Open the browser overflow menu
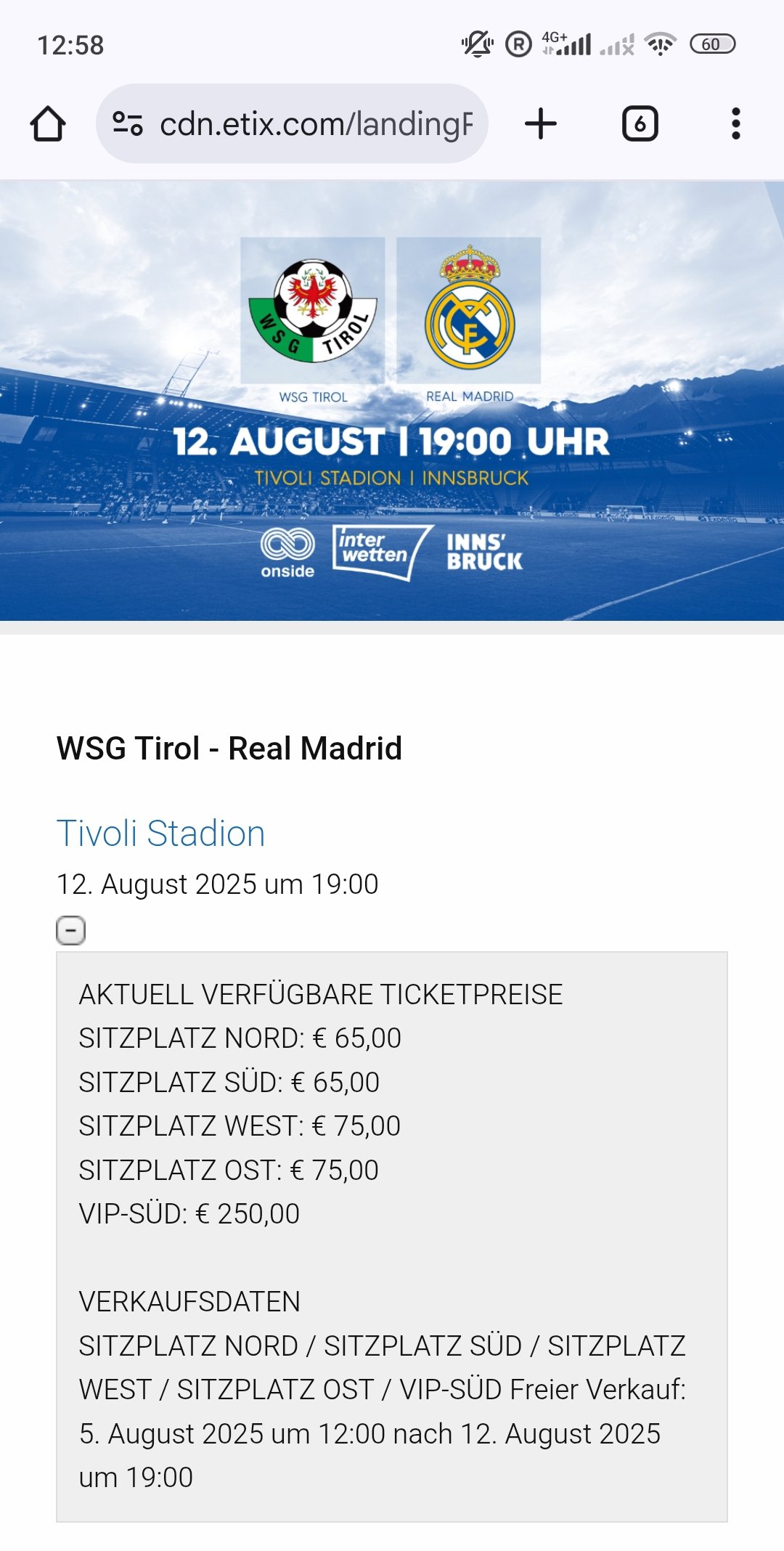 coord(736,123)
